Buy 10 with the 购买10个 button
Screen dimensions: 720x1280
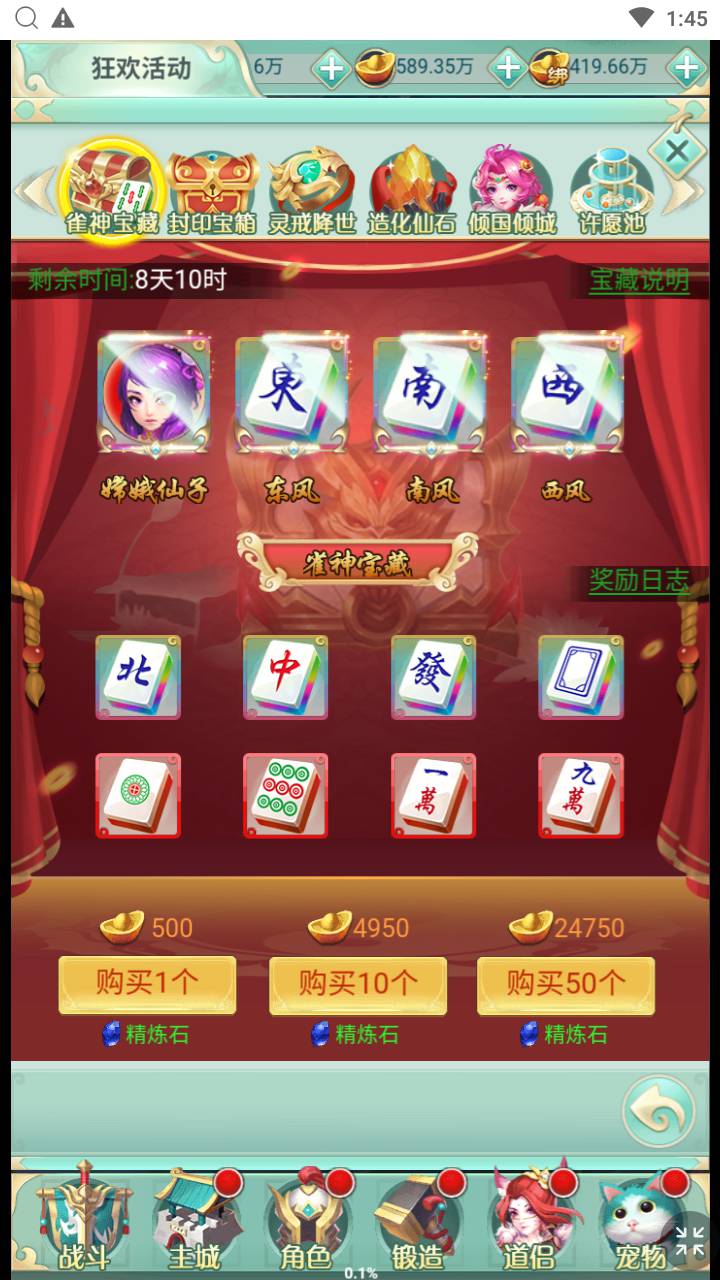(x=358, y=984)
